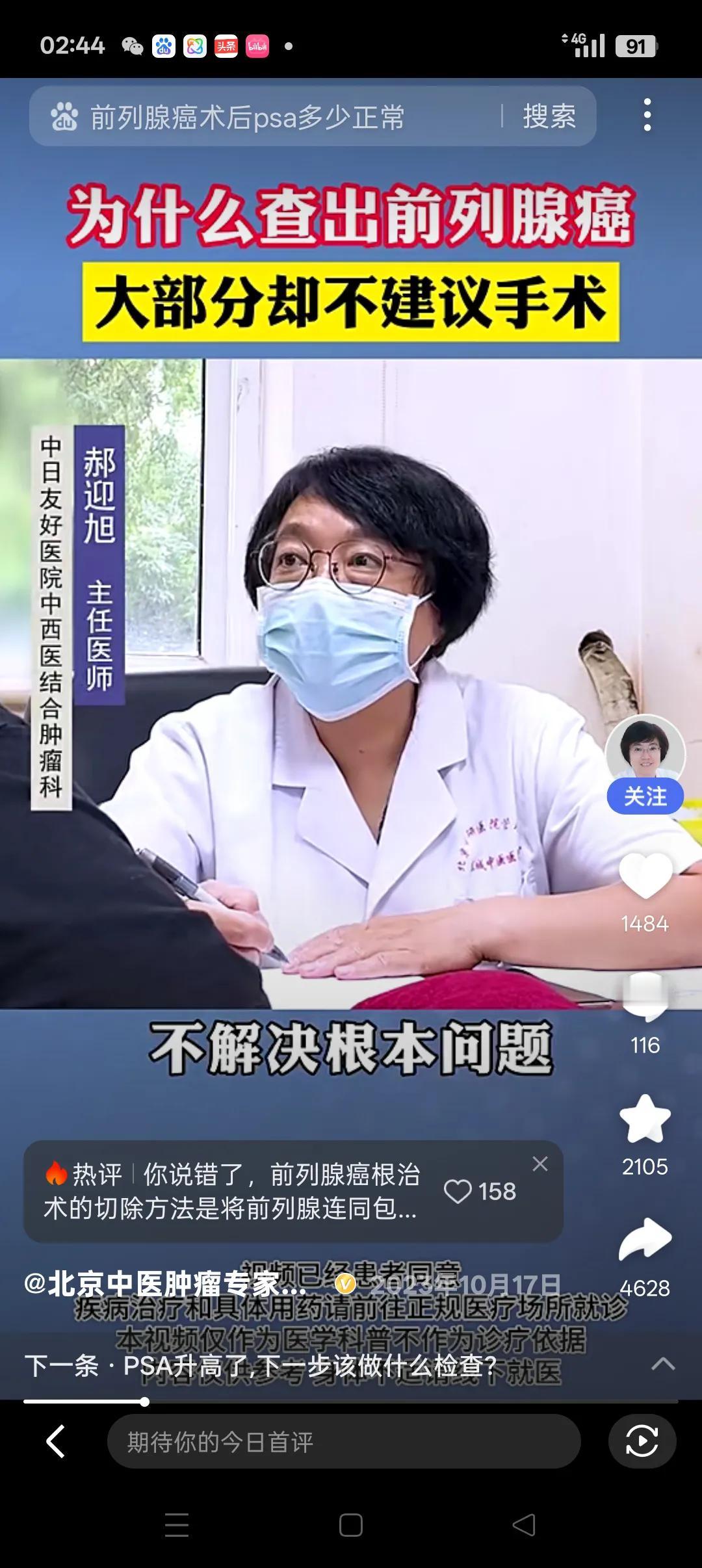Expand the next video panel via chevron

point(663,1363)
